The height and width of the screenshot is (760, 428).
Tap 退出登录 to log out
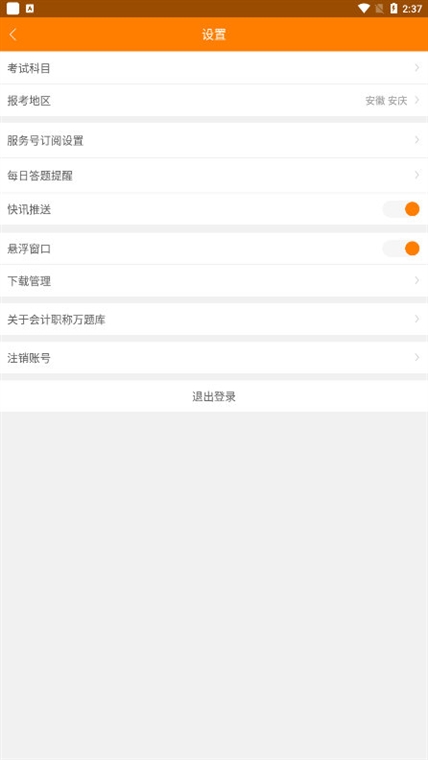(214, 396)
